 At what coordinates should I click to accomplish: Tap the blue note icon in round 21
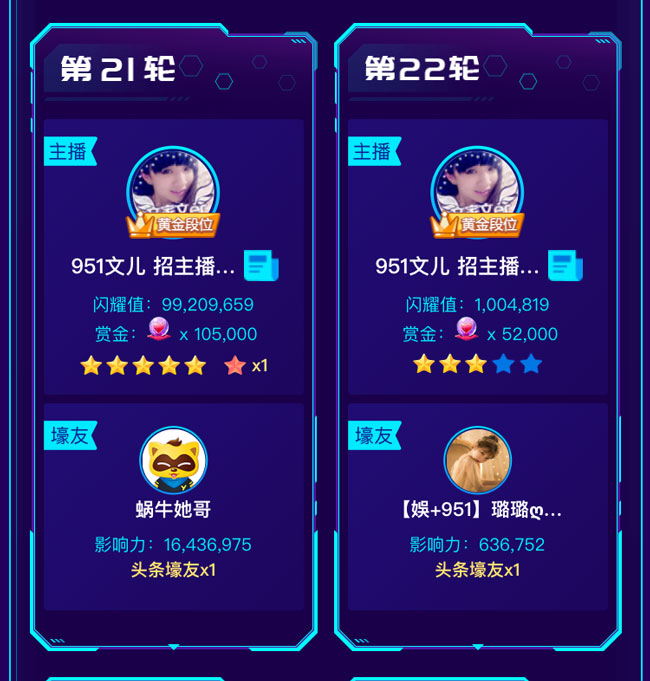click(261, 266)
